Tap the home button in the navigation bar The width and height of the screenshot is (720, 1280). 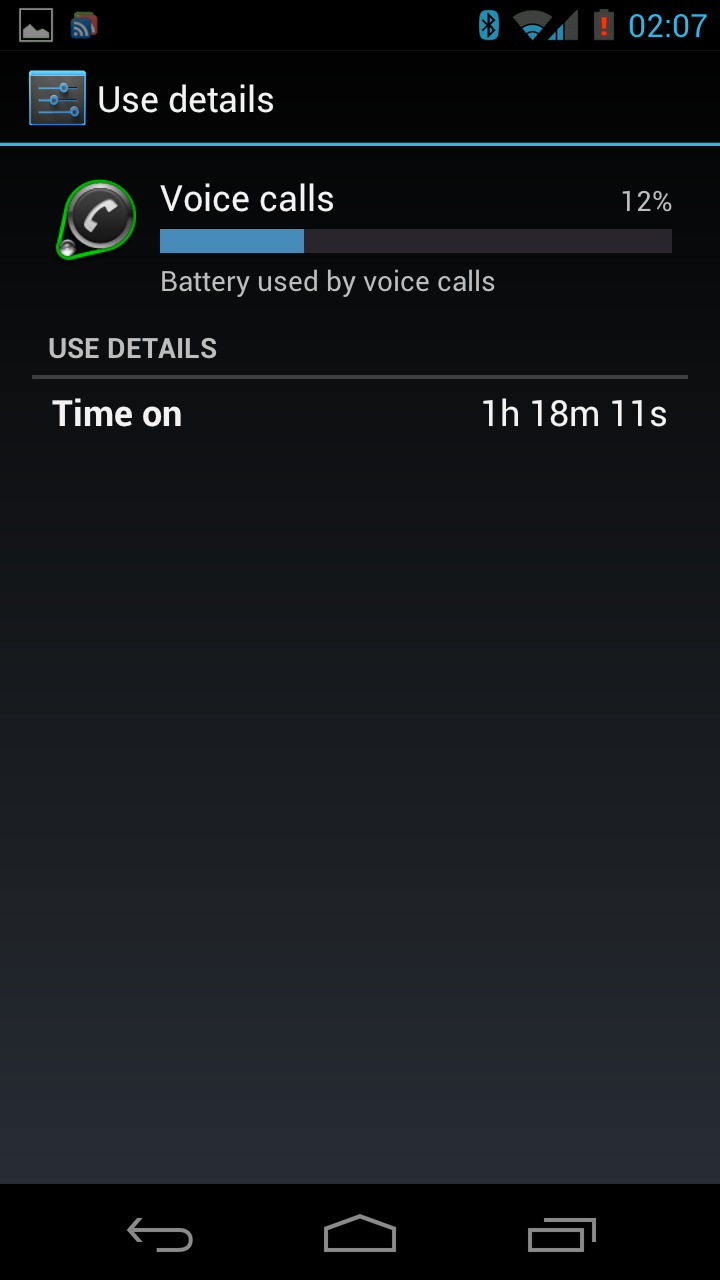coord(360,1233)
